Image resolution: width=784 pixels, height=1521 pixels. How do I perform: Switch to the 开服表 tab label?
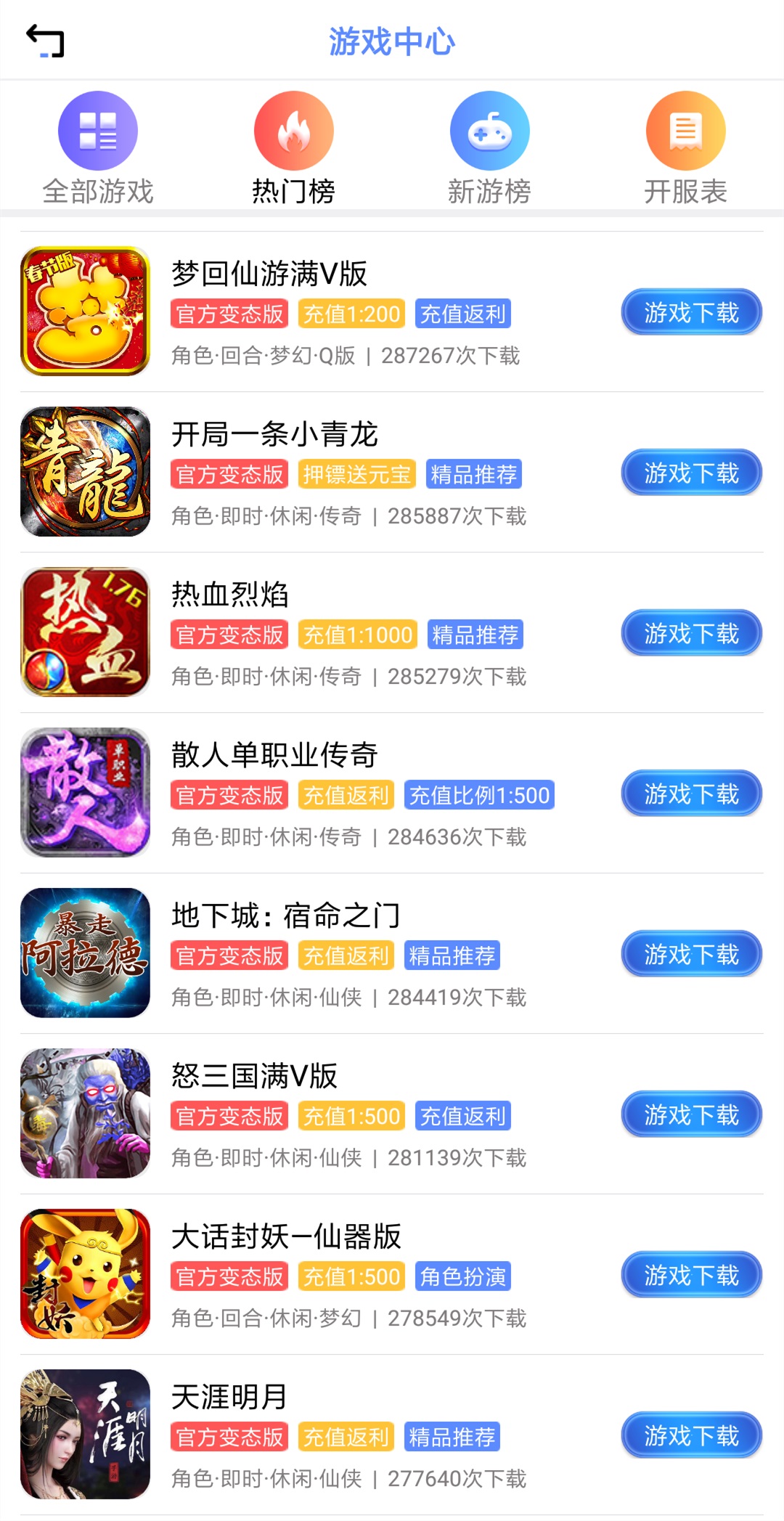[686, 191]
